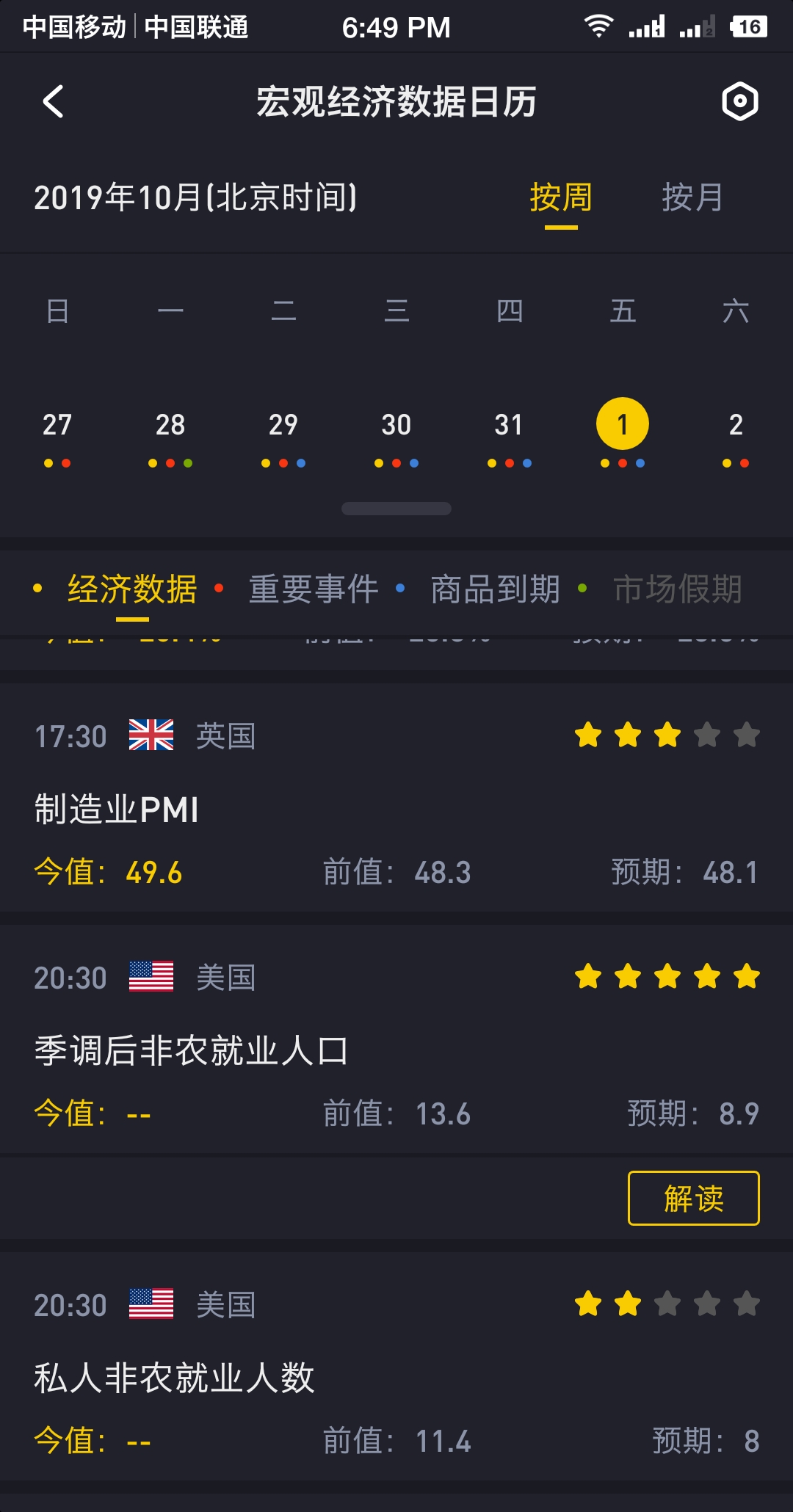Pick date 30 in the calendar
The image size is (793, 1512).
tap(396, 435)
